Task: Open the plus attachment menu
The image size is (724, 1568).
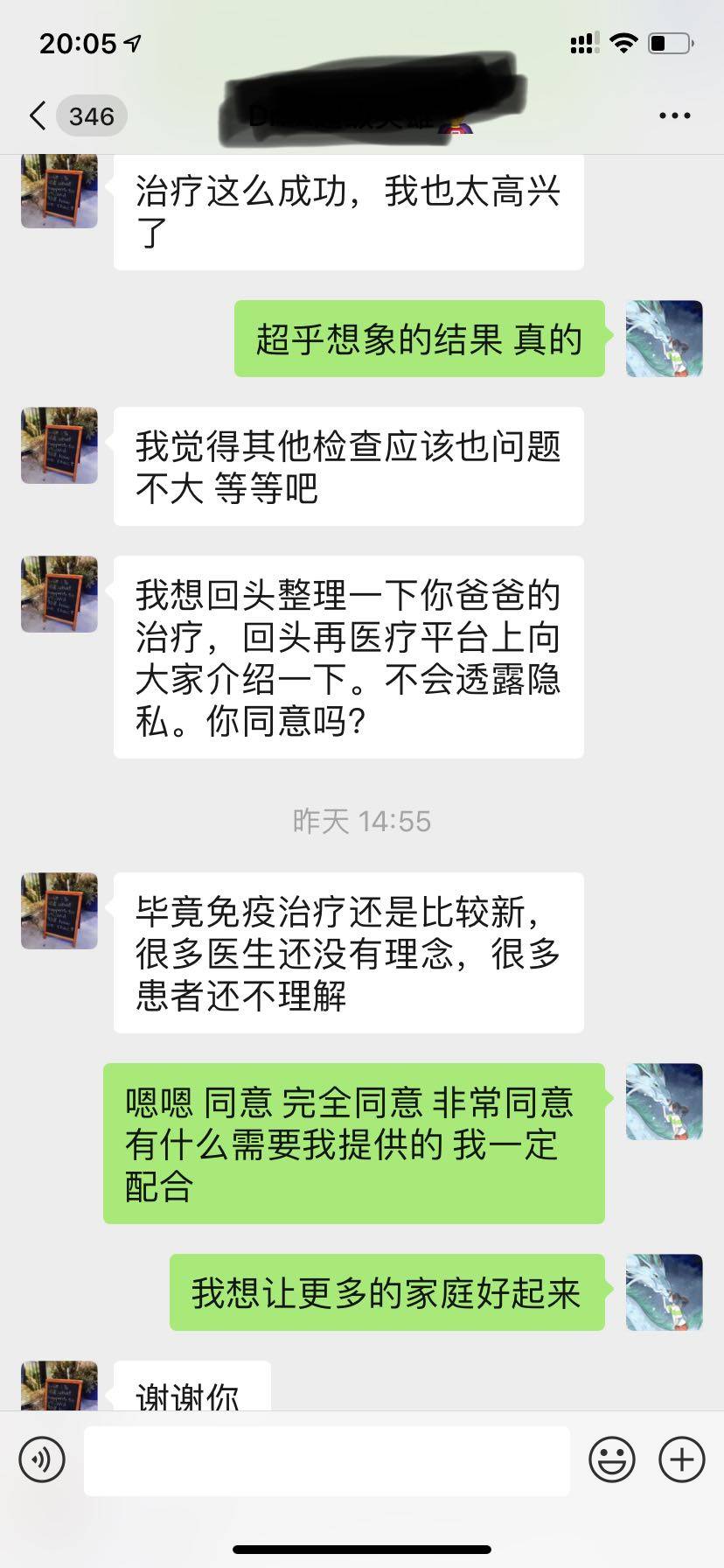Action: point(681,1459)
